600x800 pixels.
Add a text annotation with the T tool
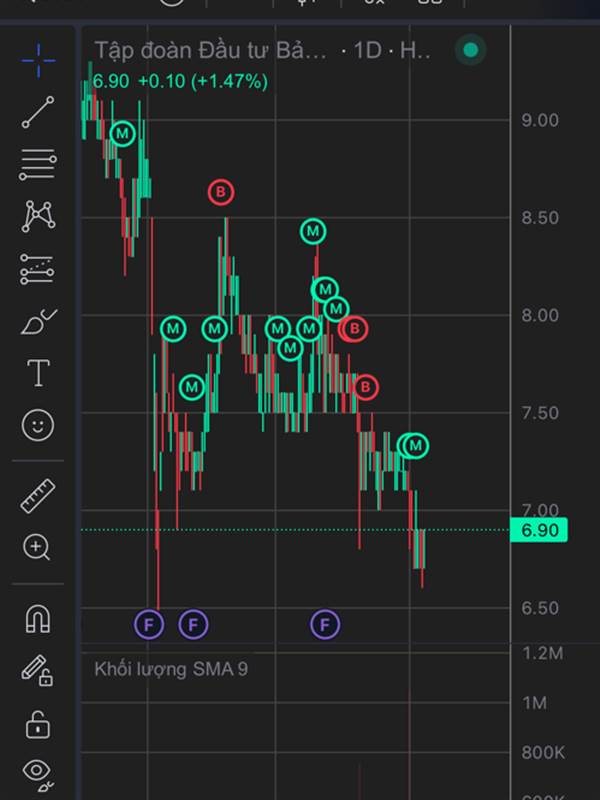coord(38,374)
